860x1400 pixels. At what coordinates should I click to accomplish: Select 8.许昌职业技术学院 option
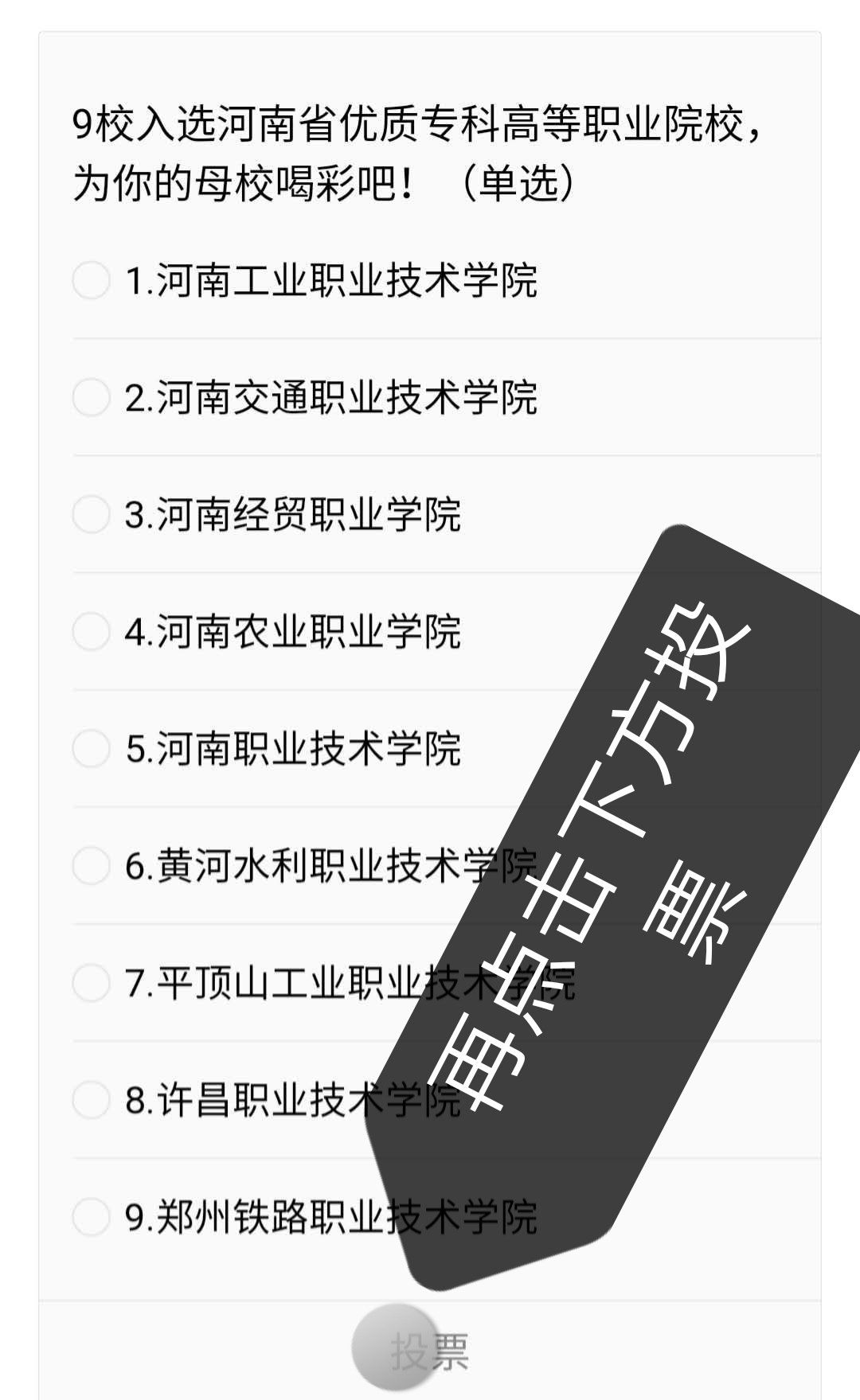click(x=91, y=1099)
